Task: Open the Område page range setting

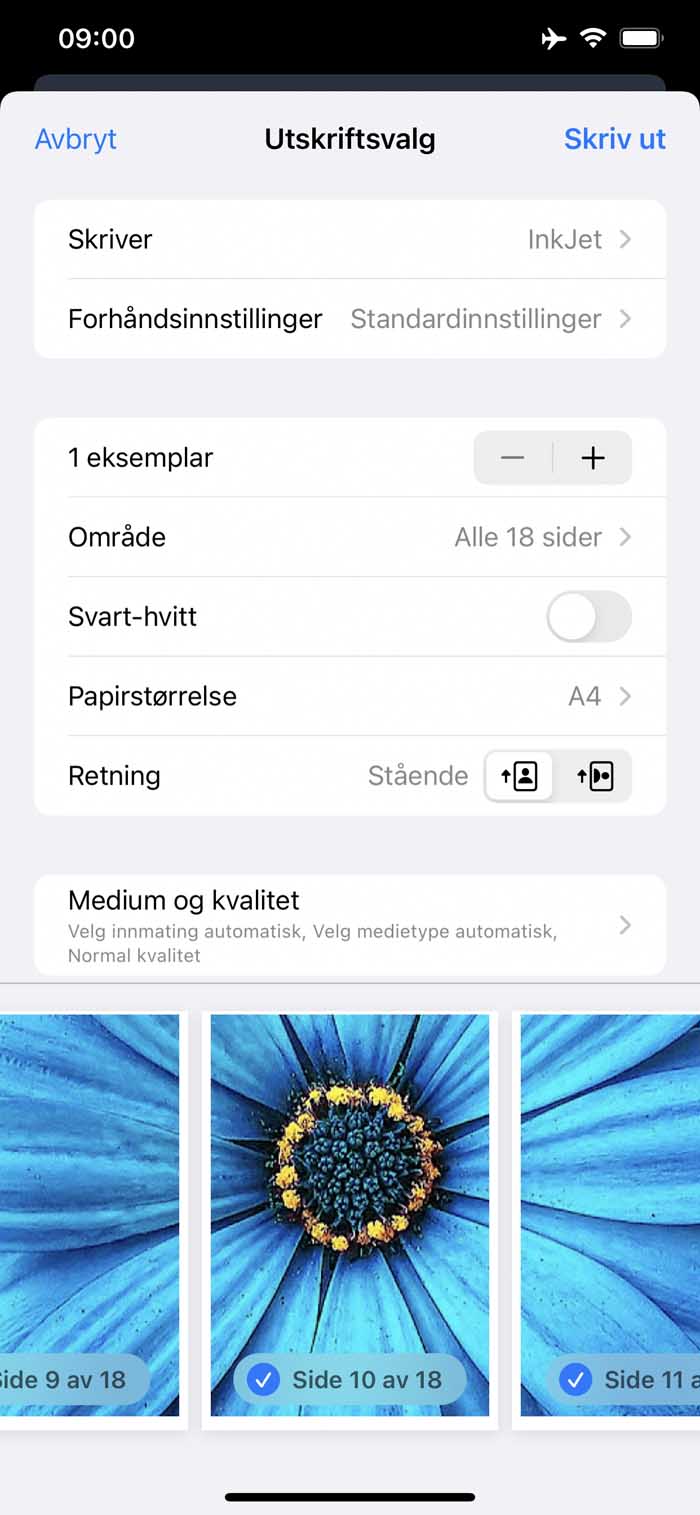Action: click(350, 537)
